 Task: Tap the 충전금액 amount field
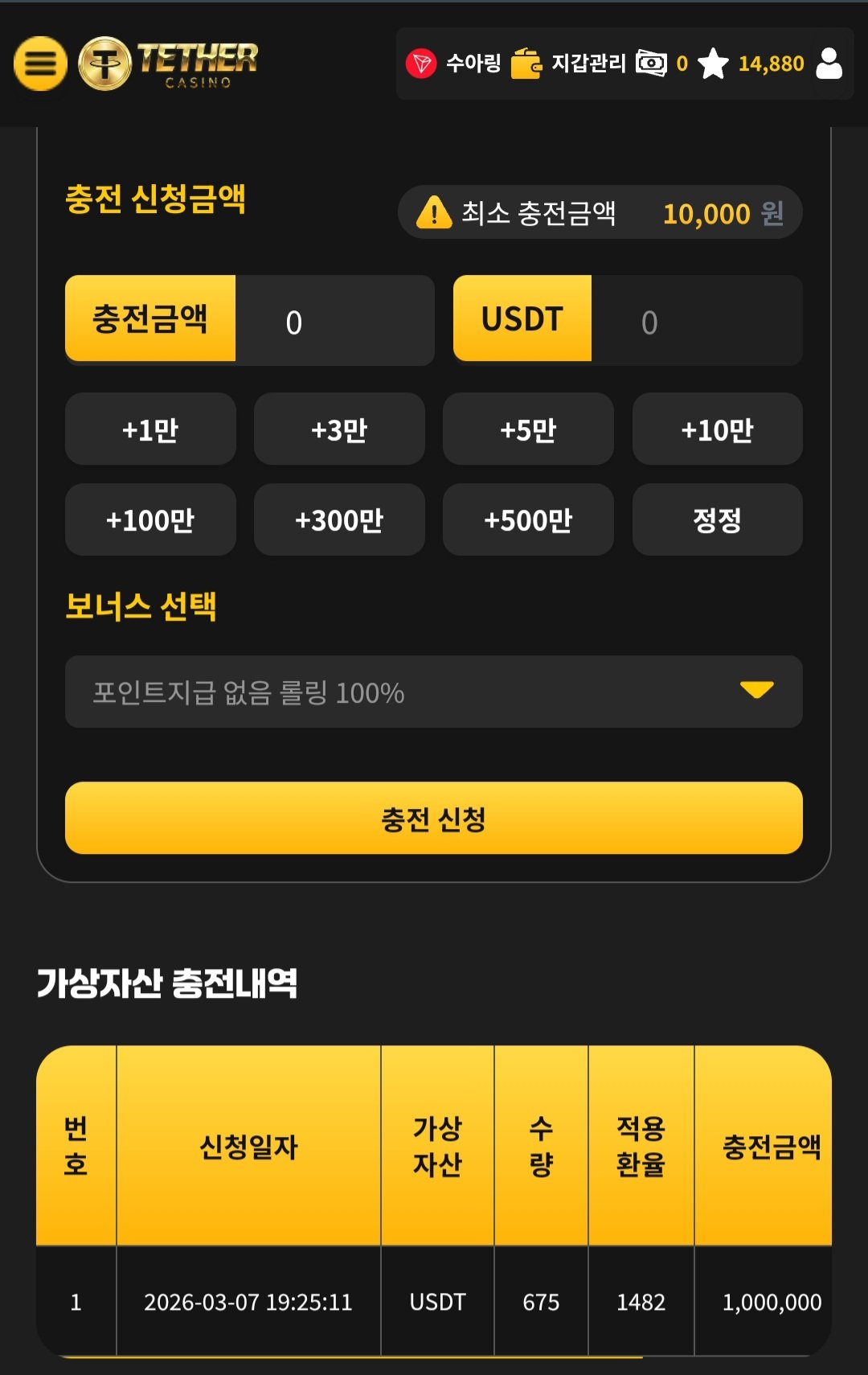pyautogui.click(x=334, y=321)
